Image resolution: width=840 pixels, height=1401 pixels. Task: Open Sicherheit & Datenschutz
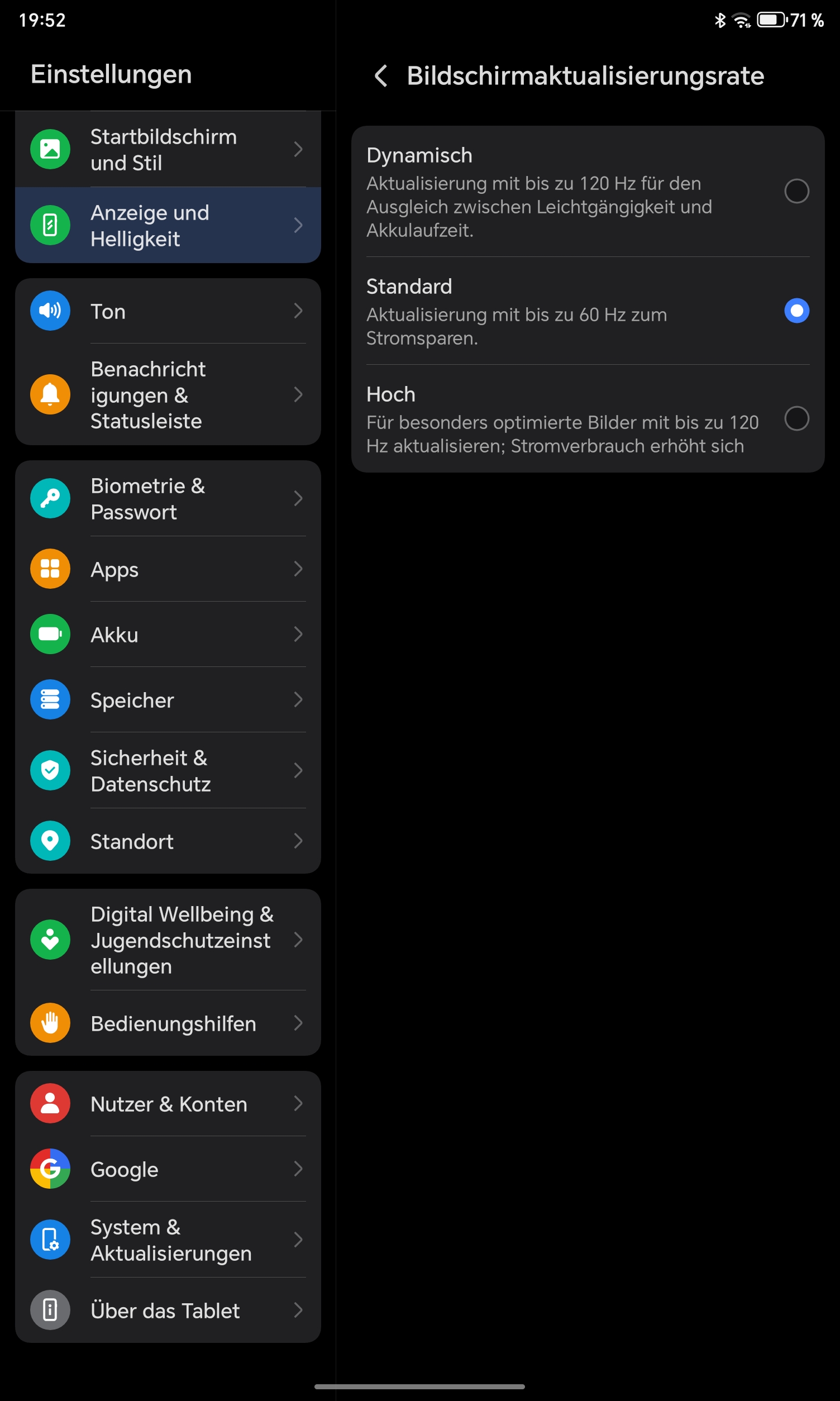pyautogui.click(x=168, y=770)
